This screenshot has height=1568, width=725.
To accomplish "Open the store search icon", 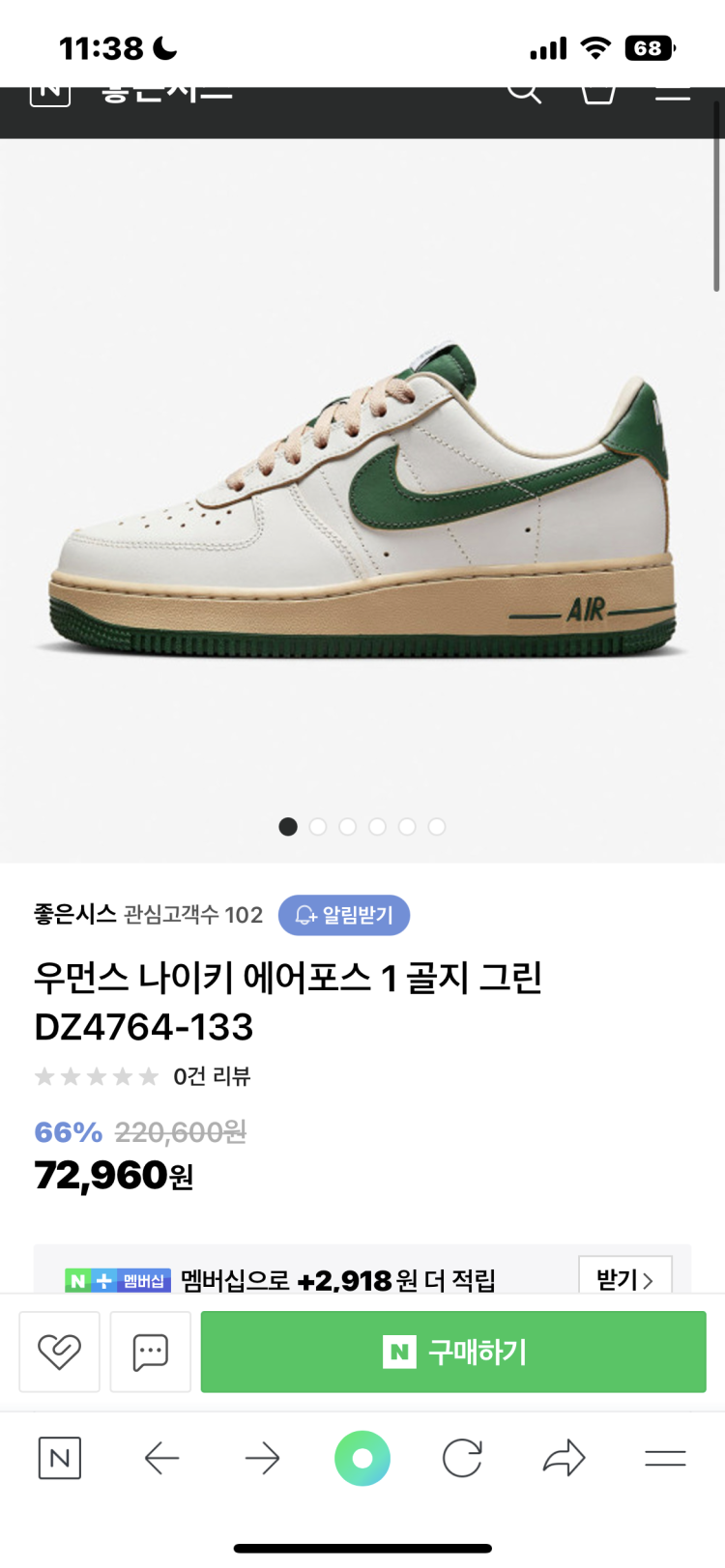I will [x=524, y=93].
